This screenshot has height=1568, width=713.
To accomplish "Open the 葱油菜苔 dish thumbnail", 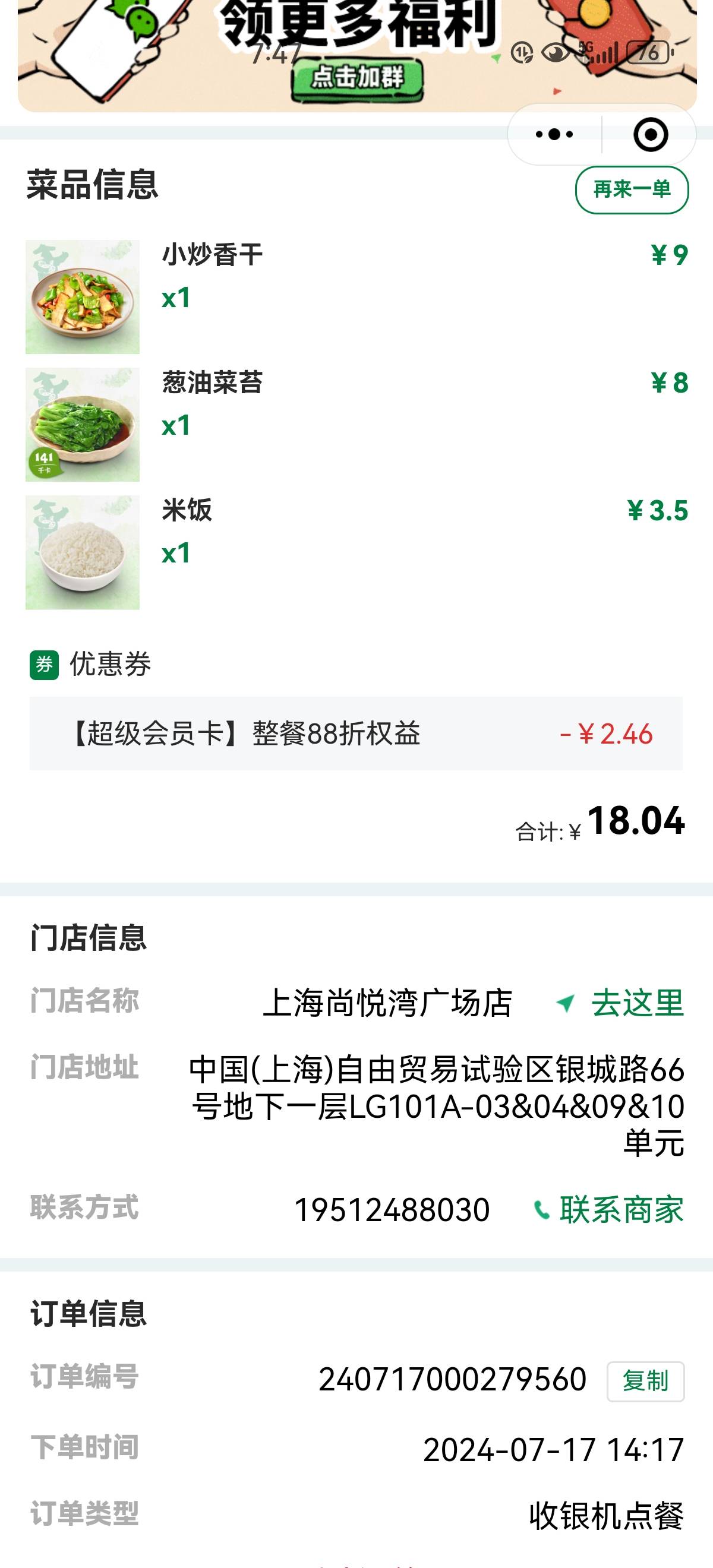I will 82,425.
